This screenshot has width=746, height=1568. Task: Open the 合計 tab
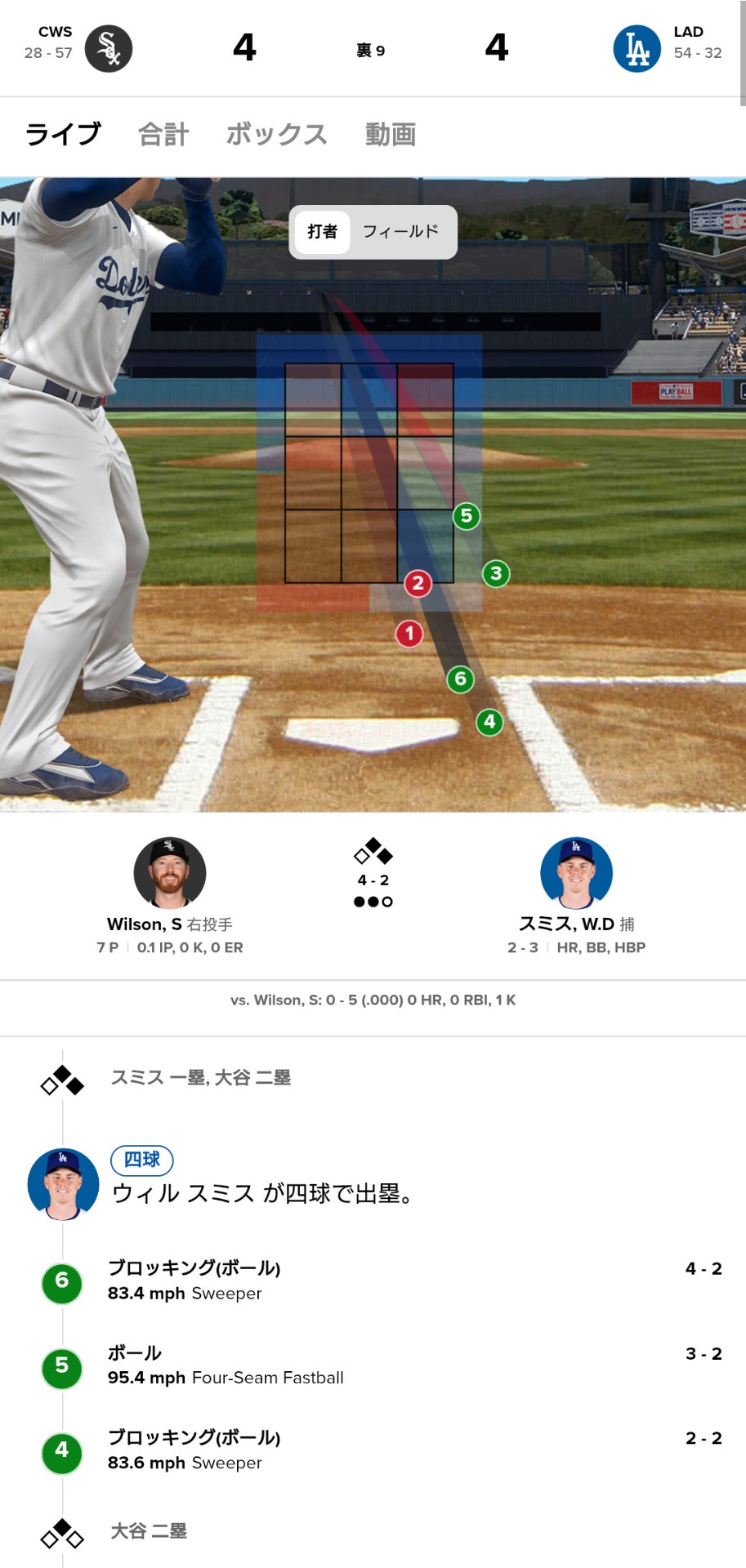coord(163,134)
